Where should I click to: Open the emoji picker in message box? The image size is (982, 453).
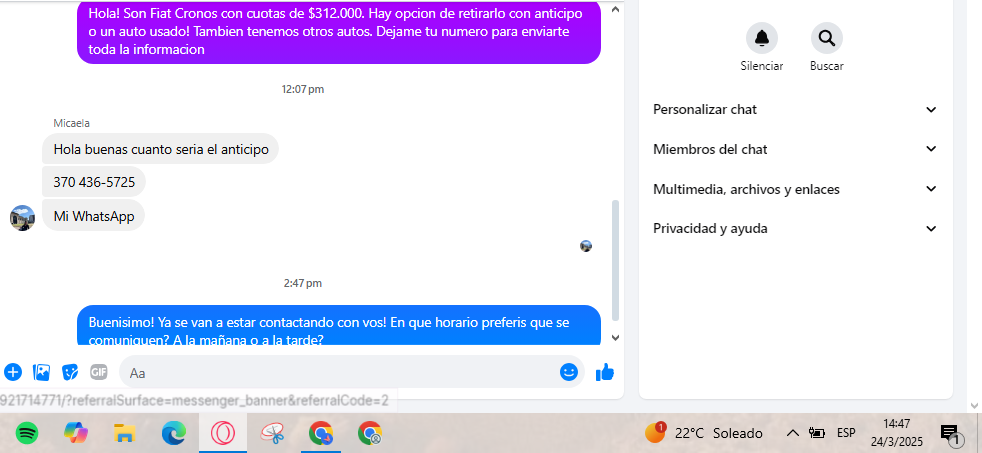point(569,372)
